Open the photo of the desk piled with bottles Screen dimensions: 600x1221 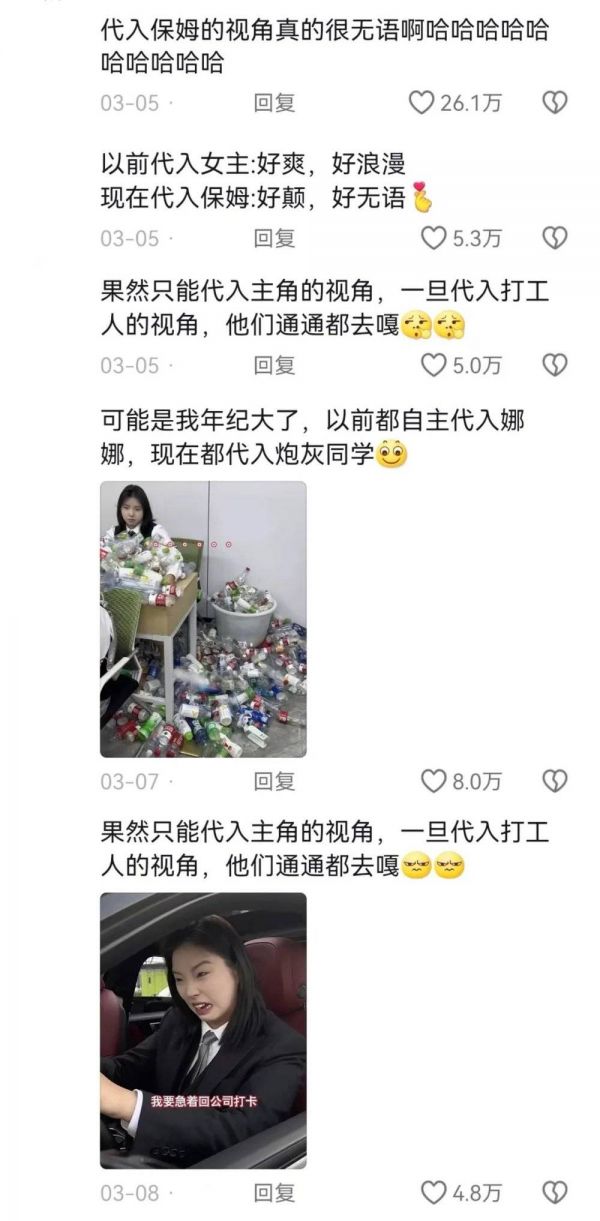pyautogui.click(x=203, y=619)
